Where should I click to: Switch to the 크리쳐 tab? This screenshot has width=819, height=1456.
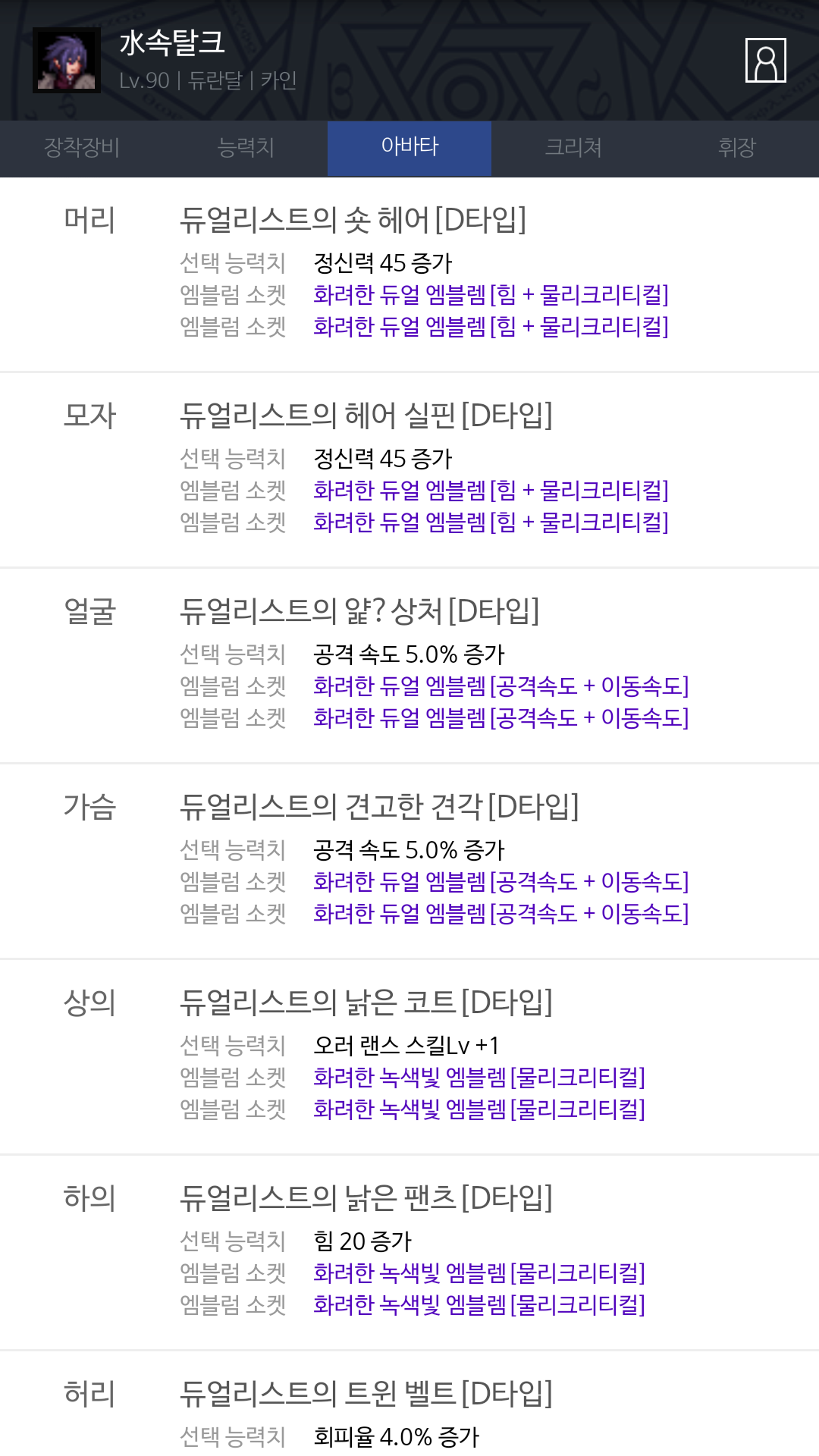click(x=573, y=148)
